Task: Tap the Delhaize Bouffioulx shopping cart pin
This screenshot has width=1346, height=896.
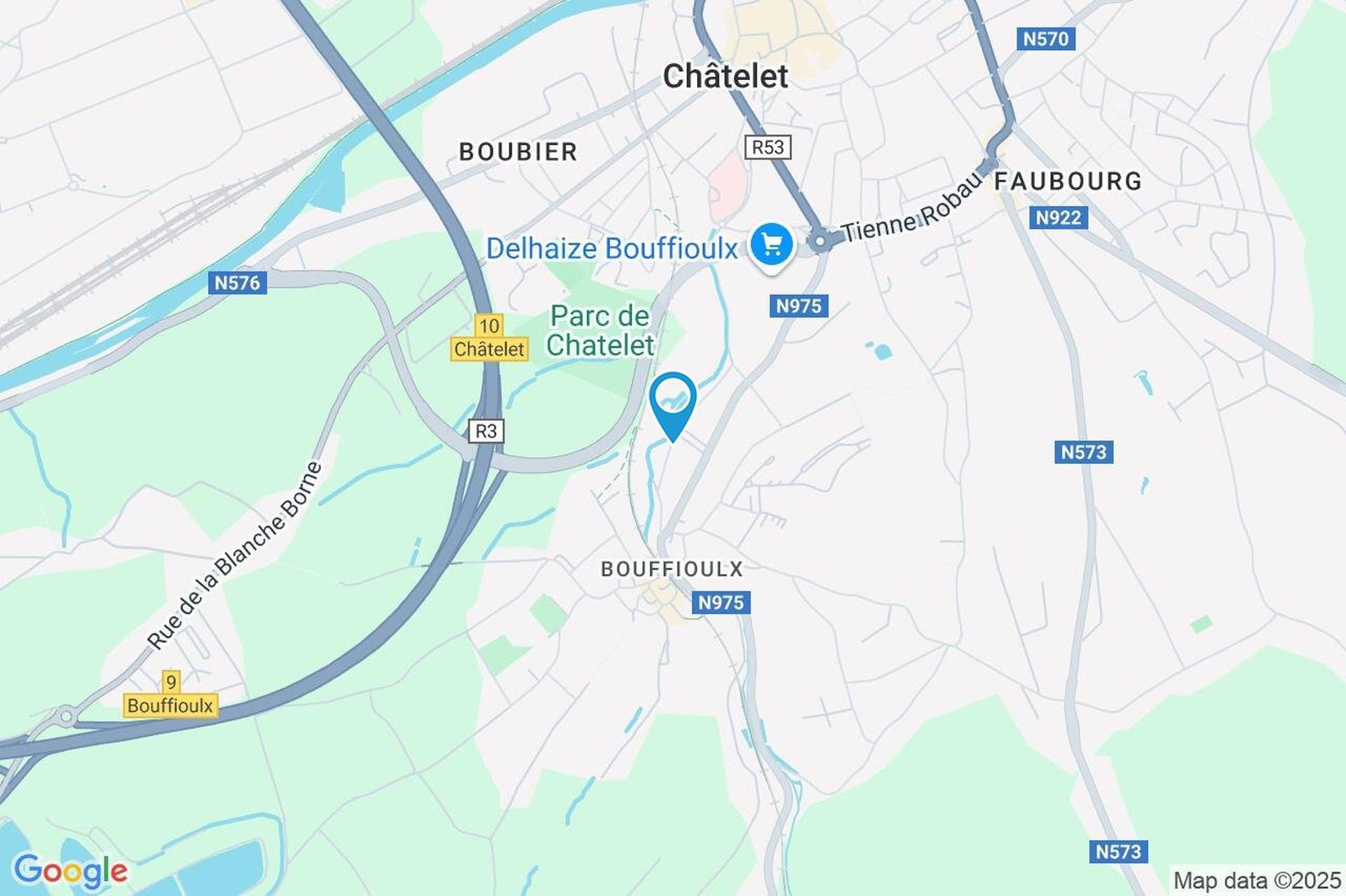Action: 771,246
